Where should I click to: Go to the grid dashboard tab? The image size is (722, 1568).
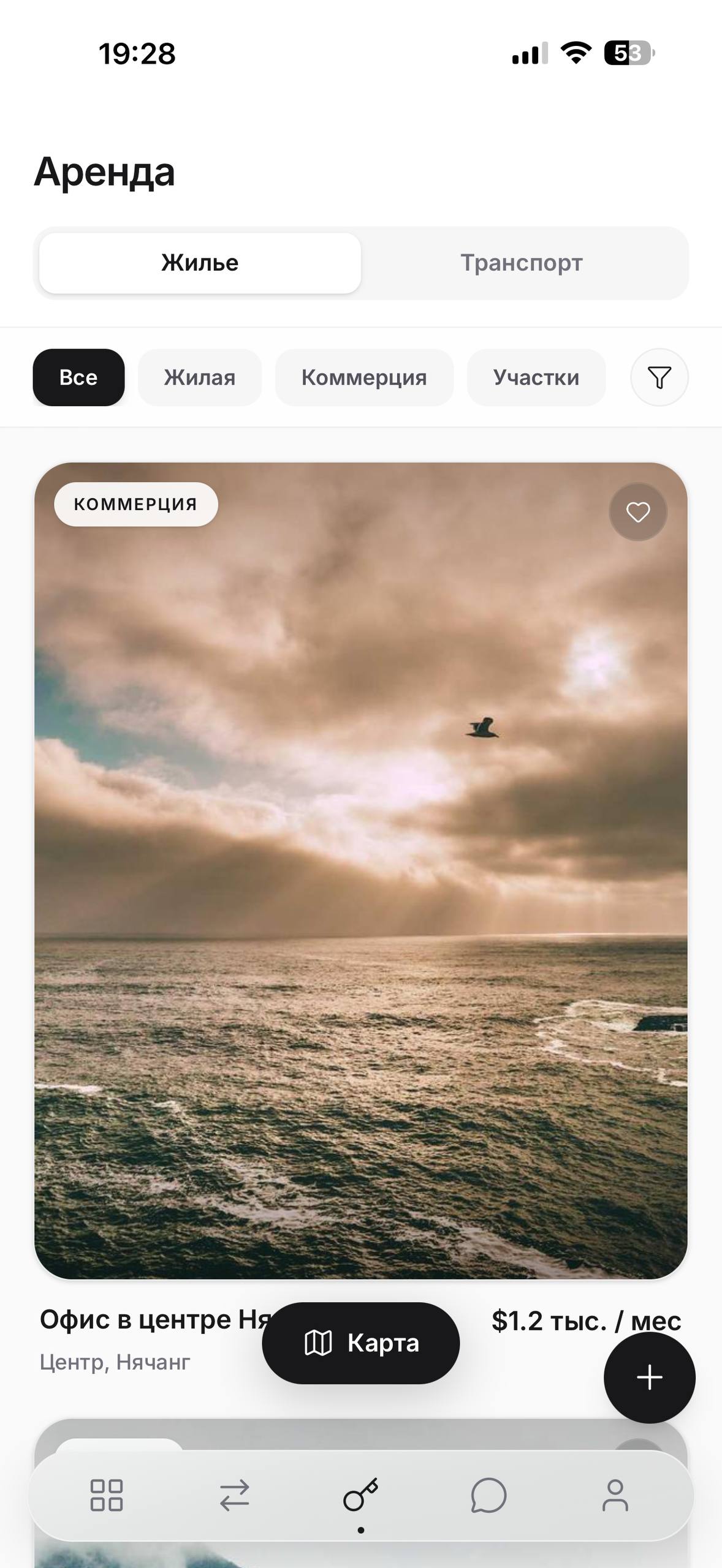(x=107, y=1495)
